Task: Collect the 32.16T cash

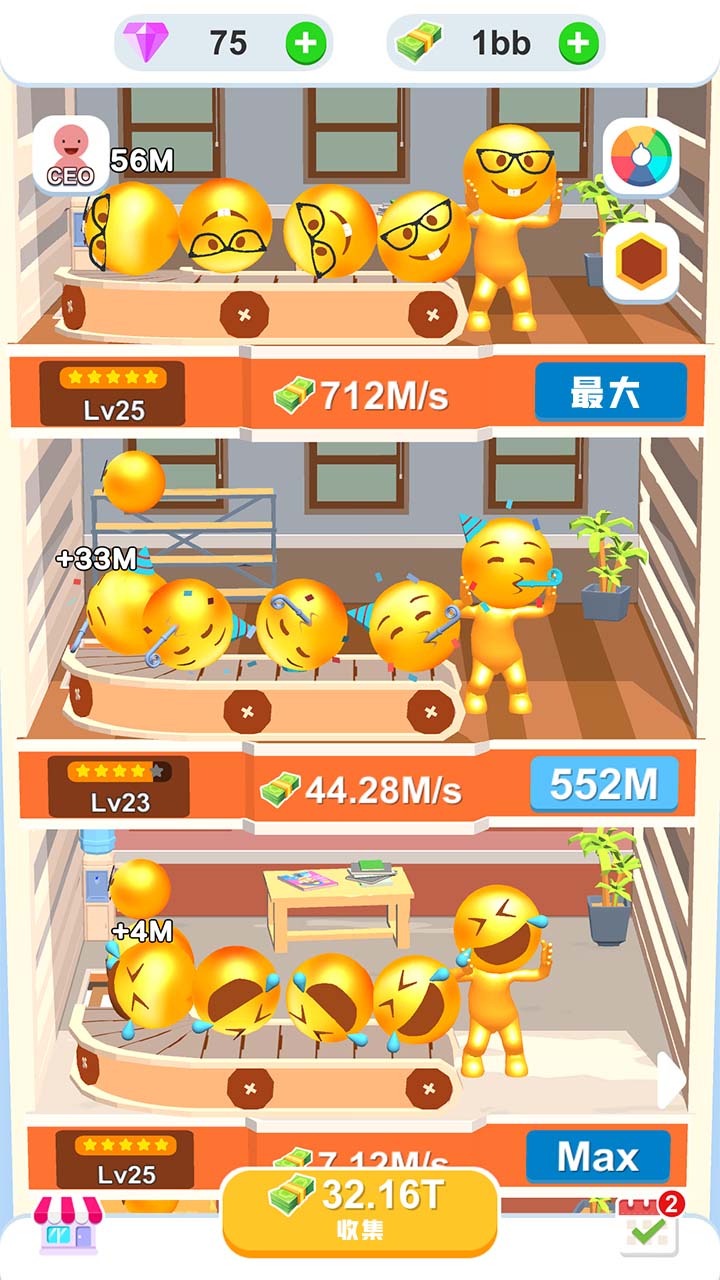Action: tap(360, 1210)
